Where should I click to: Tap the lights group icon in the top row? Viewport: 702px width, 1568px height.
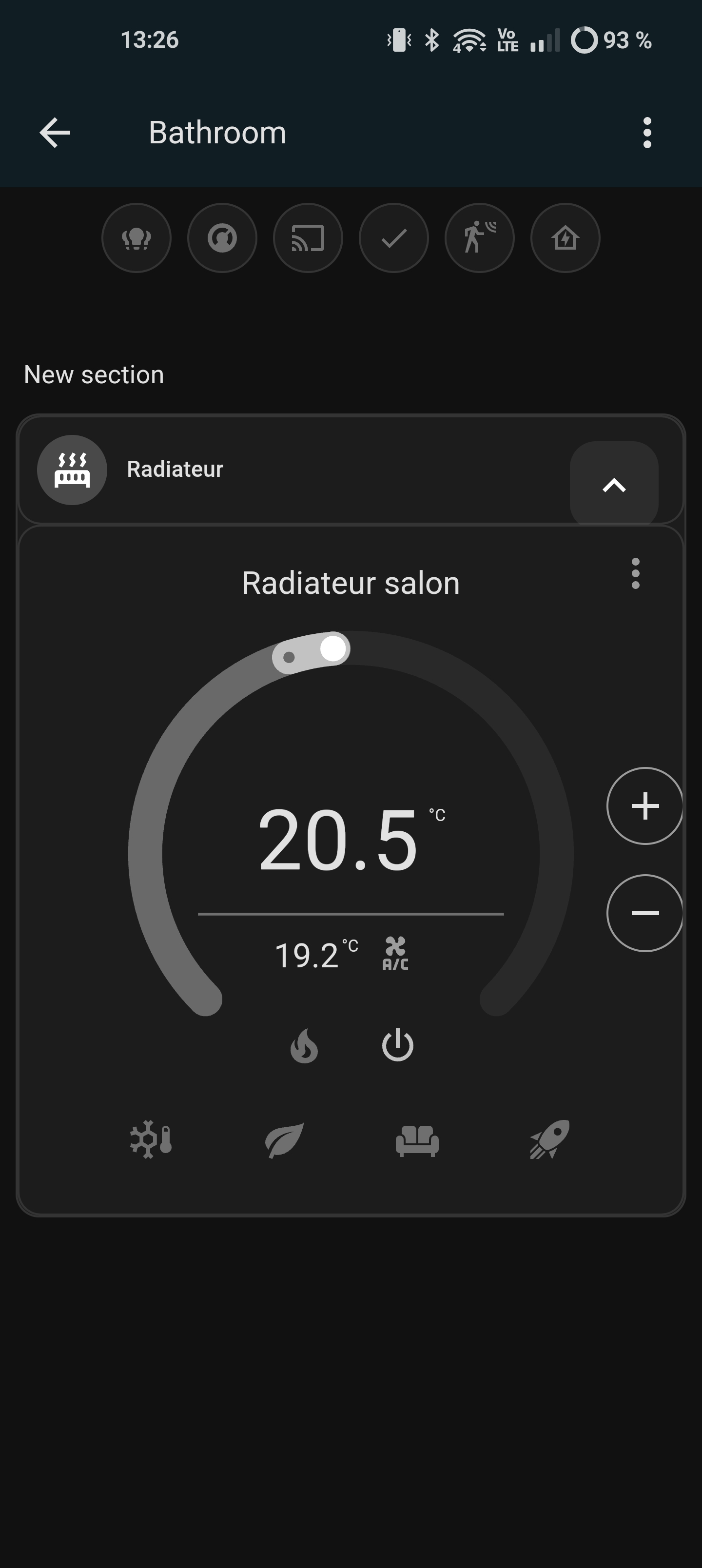point(136,238)
